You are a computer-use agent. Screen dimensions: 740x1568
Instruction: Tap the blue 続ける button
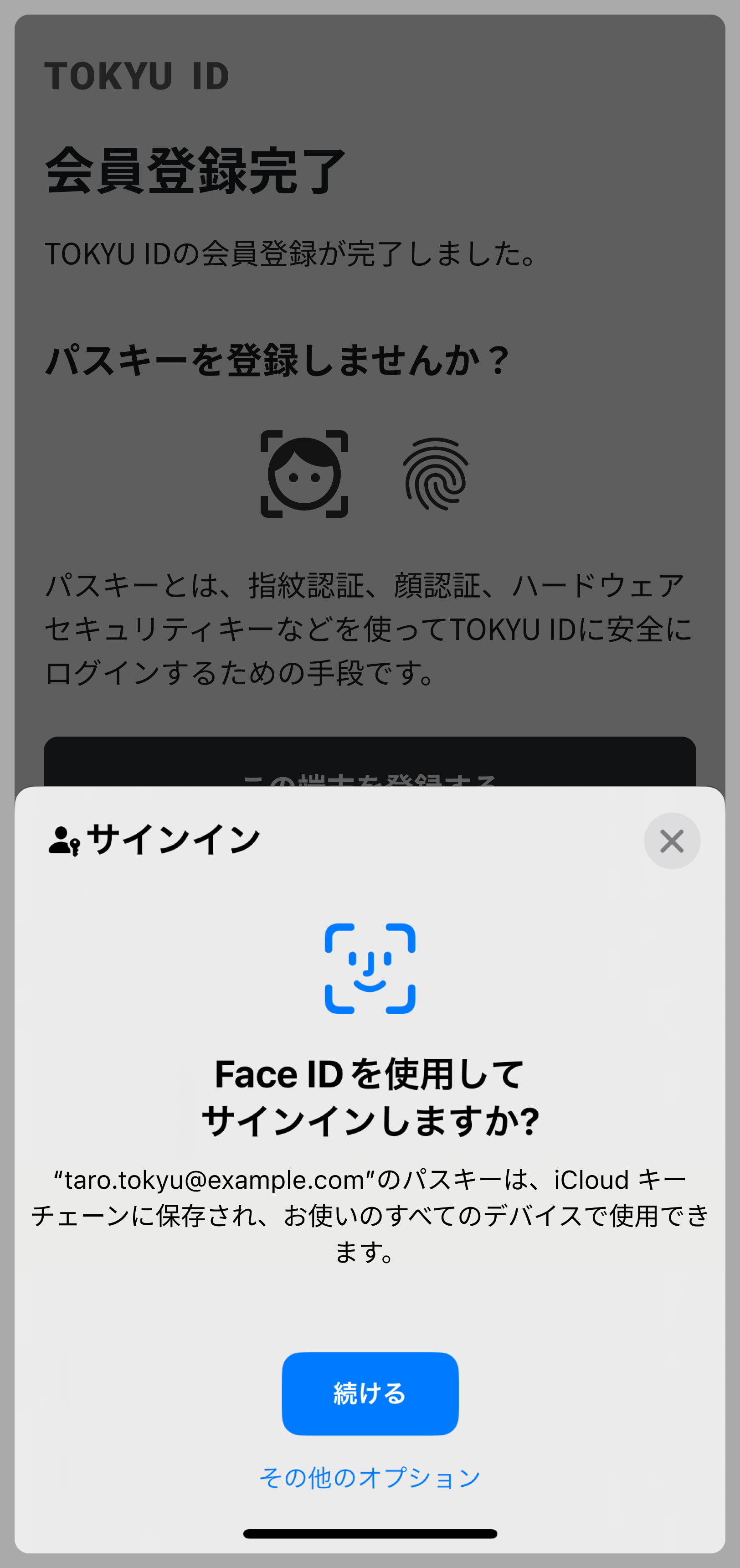[370, 1393]
